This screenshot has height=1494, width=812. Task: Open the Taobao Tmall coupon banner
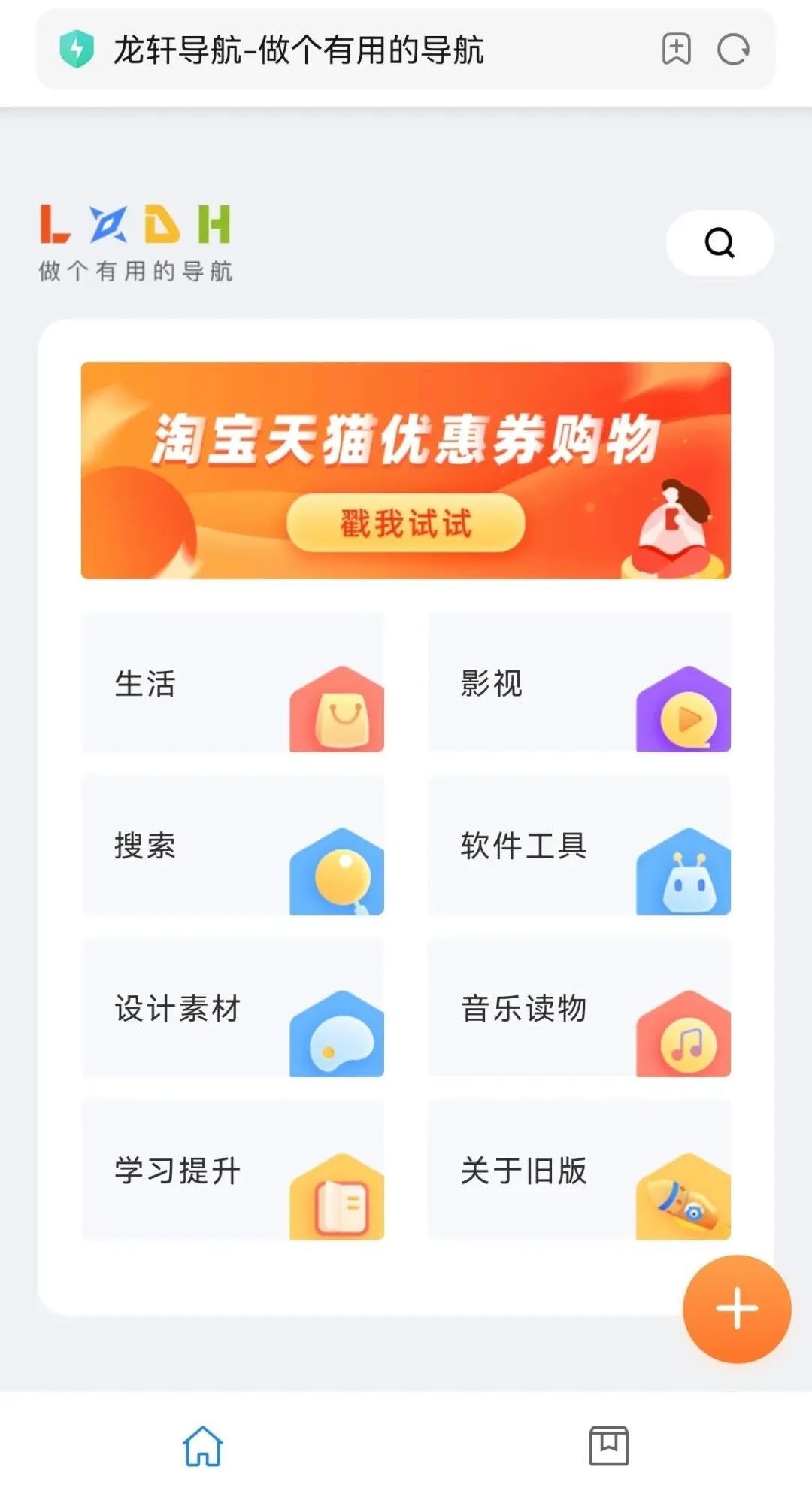click(x=406, y=470)
